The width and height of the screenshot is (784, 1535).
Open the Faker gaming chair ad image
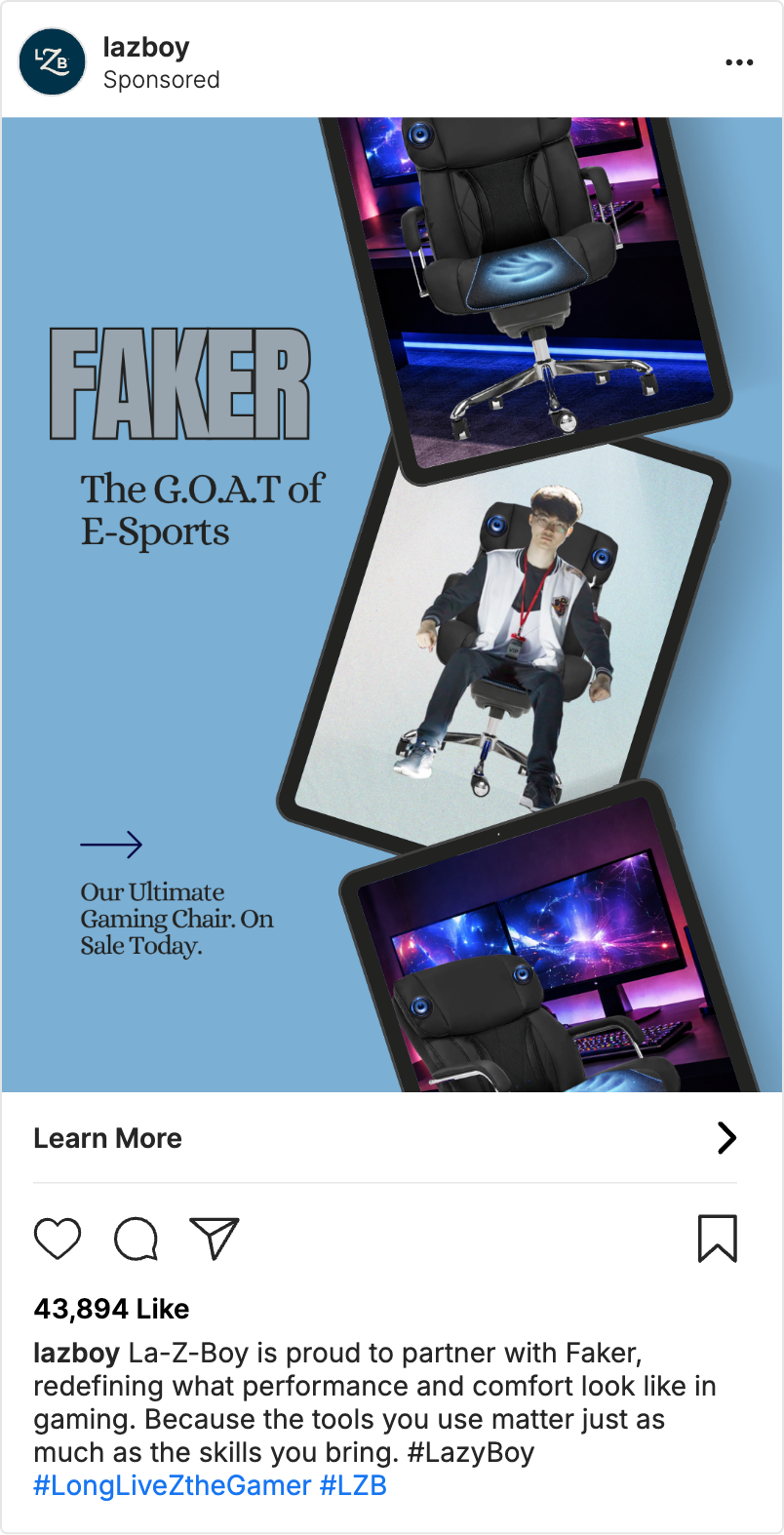point(392,605)
